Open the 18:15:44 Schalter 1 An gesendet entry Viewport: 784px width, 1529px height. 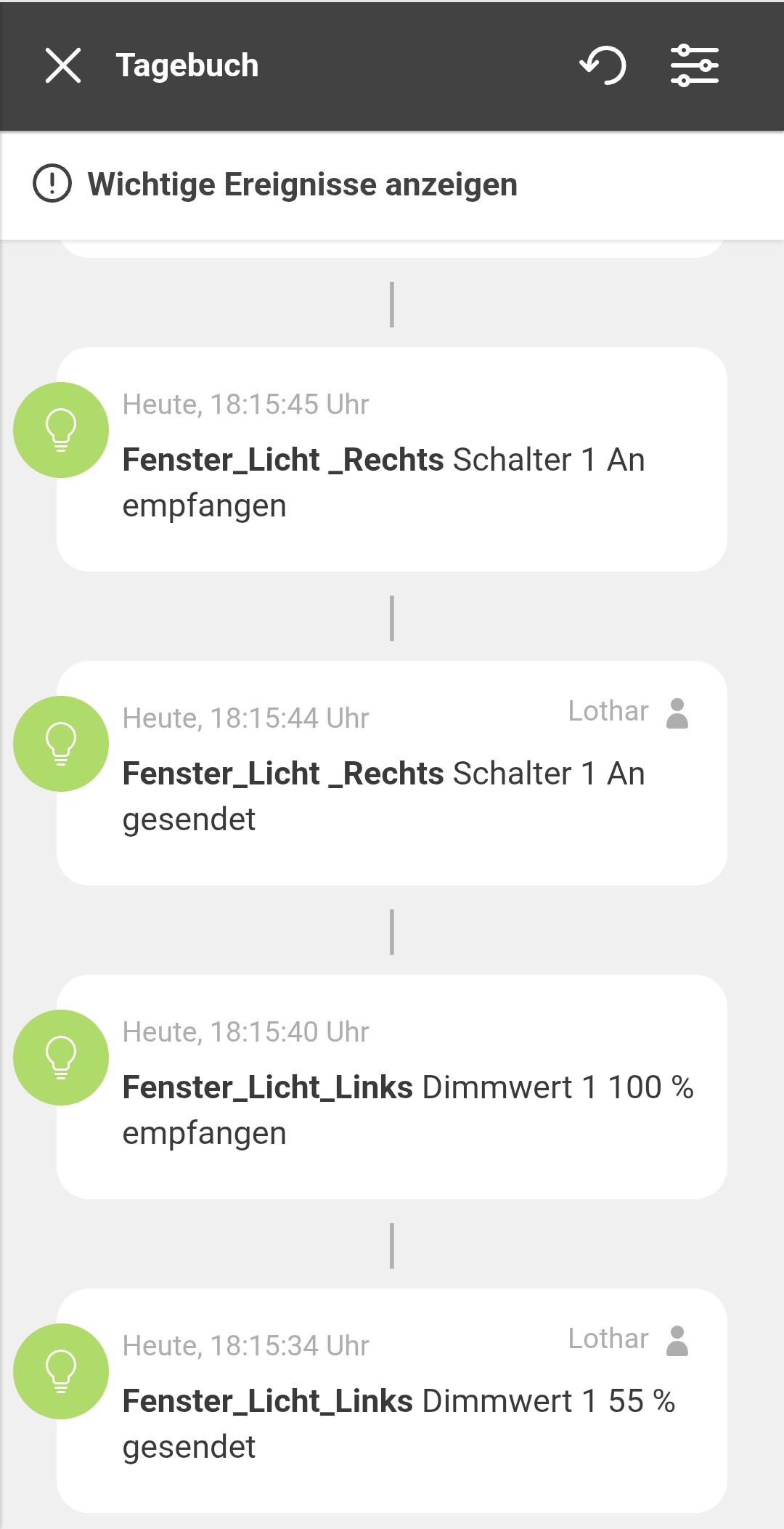pyautogui.click(x=392, y=773)
